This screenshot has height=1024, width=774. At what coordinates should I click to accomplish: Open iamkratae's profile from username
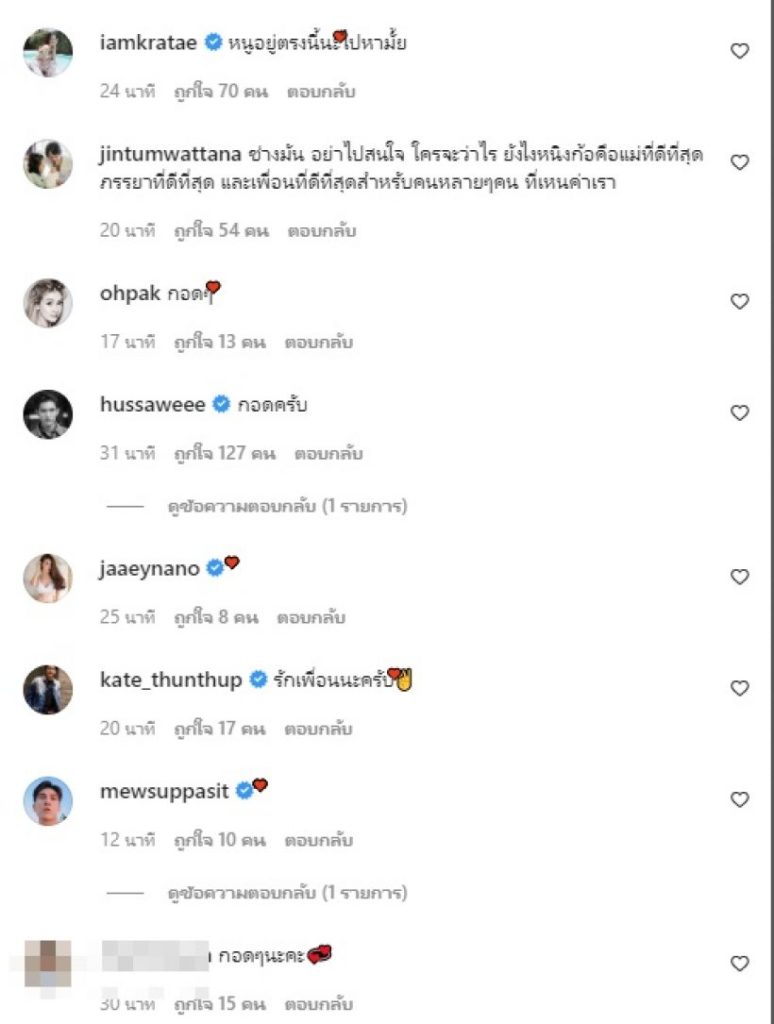(x=150, y=42)
